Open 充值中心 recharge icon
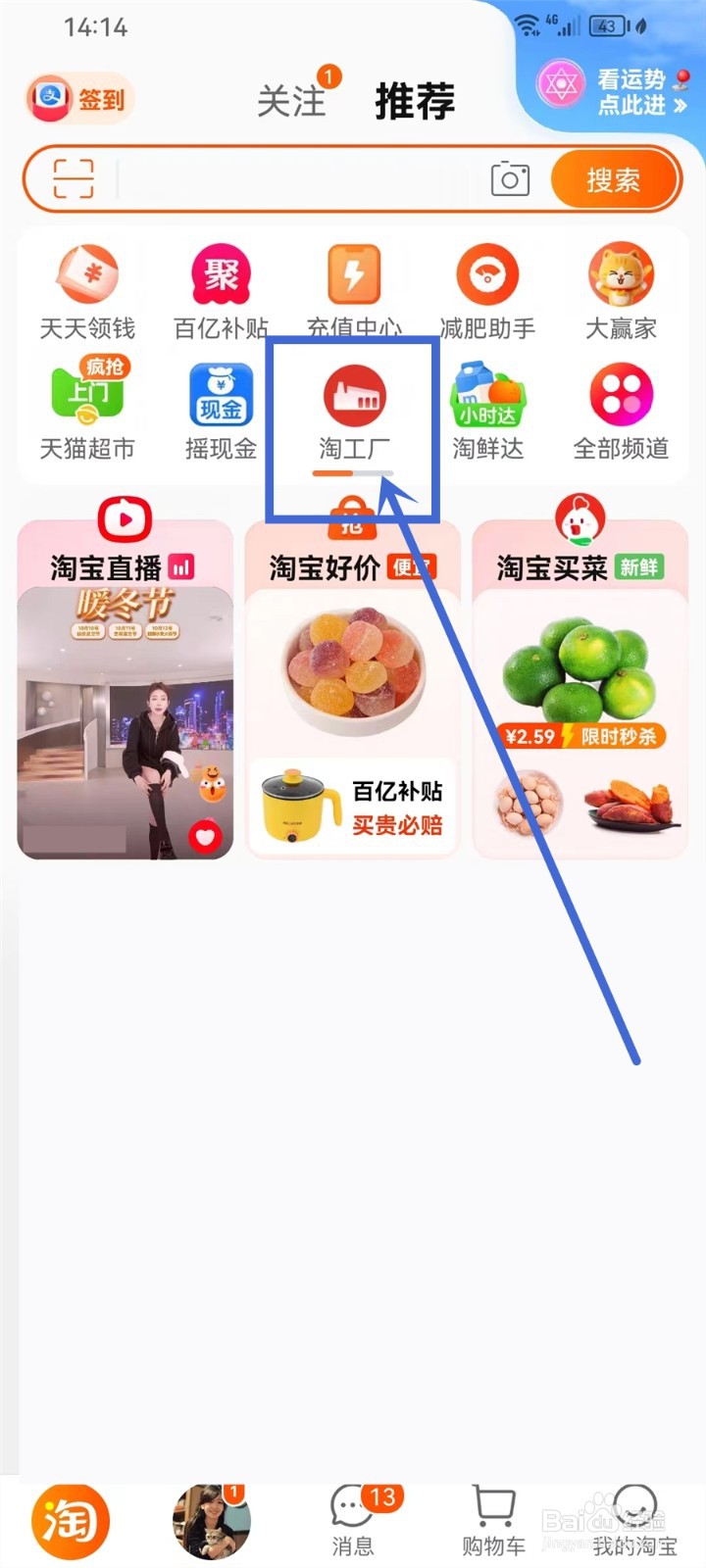706x1568 pixels. [x=355, y=275]
